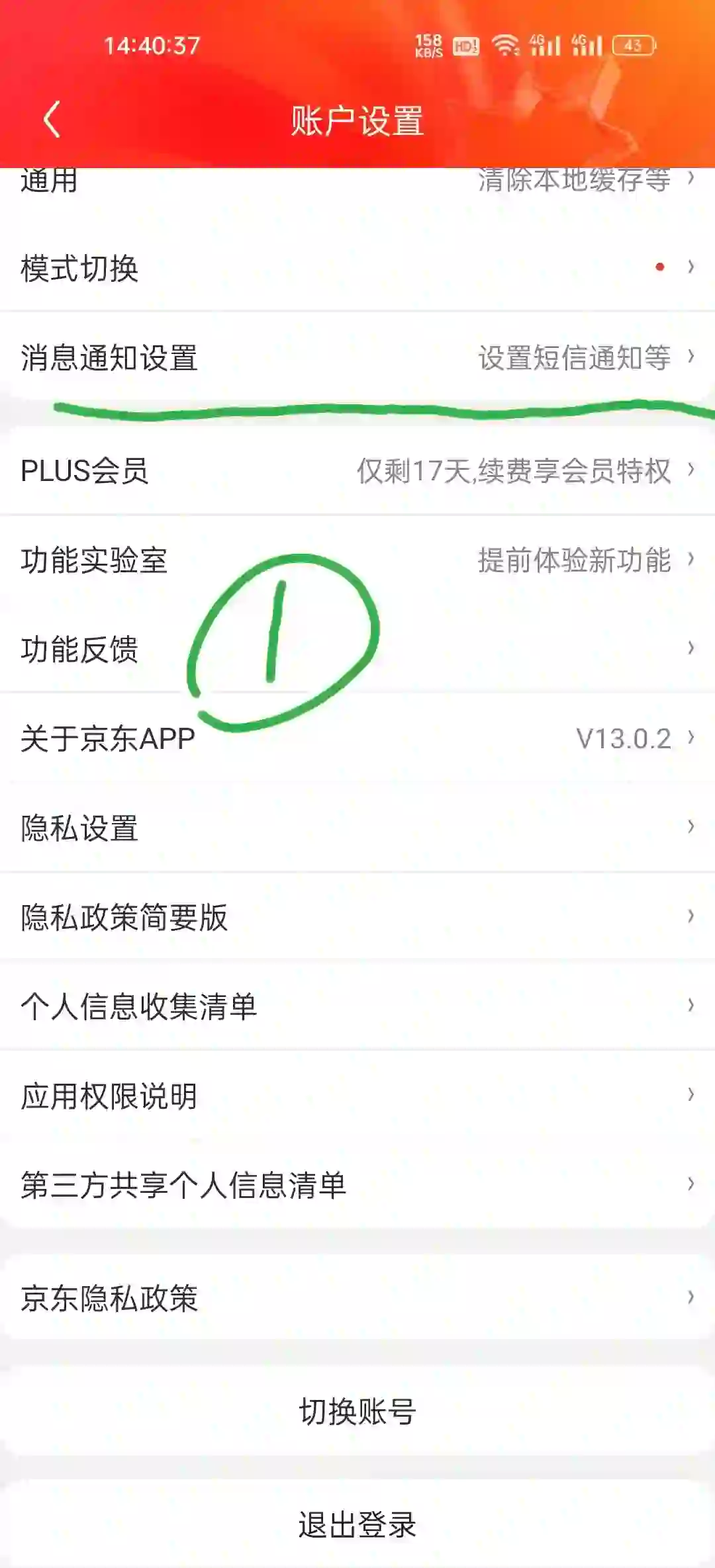Open 隐私政策简要版
Image resolution: width=715 pixels, height=1568 pixels.
tap(358, 917)
